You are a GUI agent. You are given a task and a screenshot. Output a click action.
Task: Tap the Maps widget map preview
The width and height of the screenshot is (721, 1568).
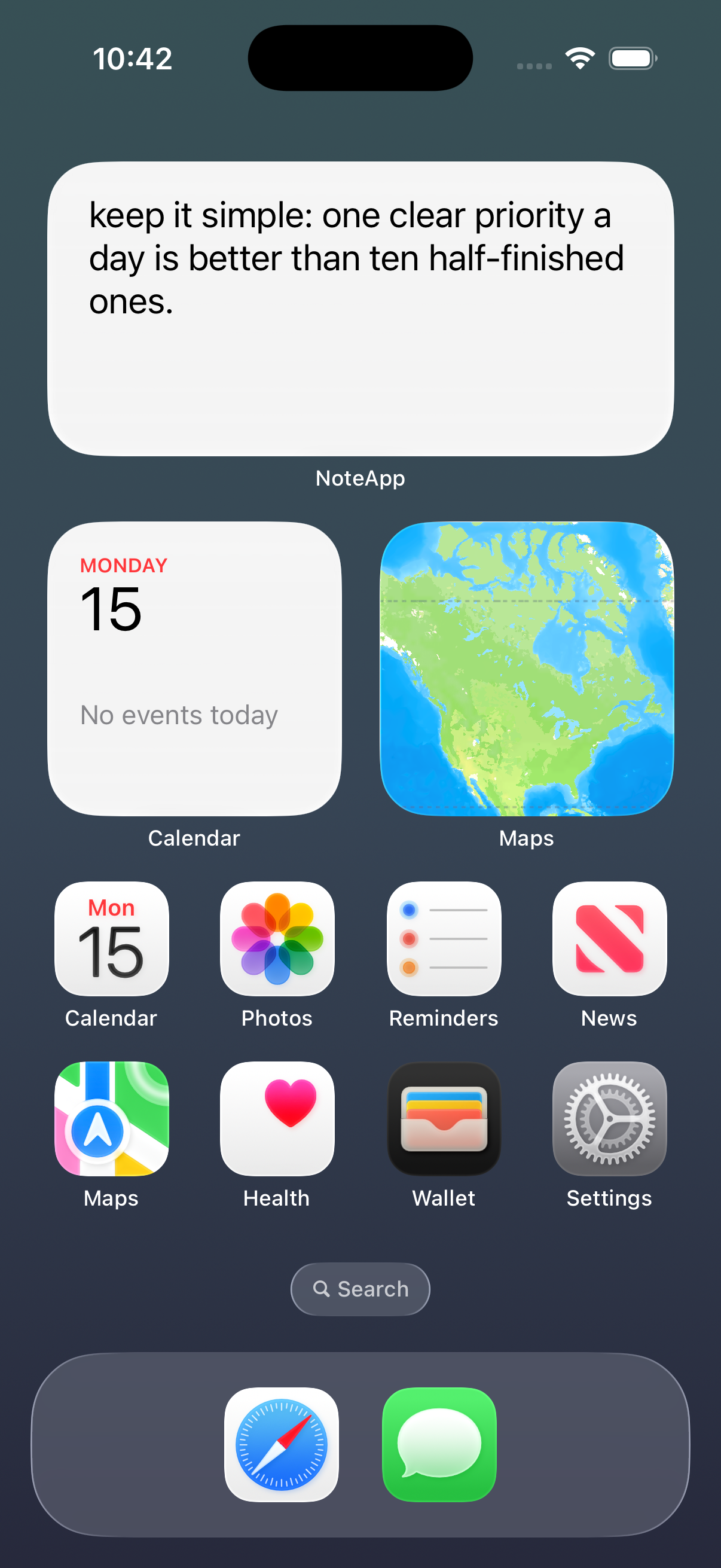click(527, 670)
